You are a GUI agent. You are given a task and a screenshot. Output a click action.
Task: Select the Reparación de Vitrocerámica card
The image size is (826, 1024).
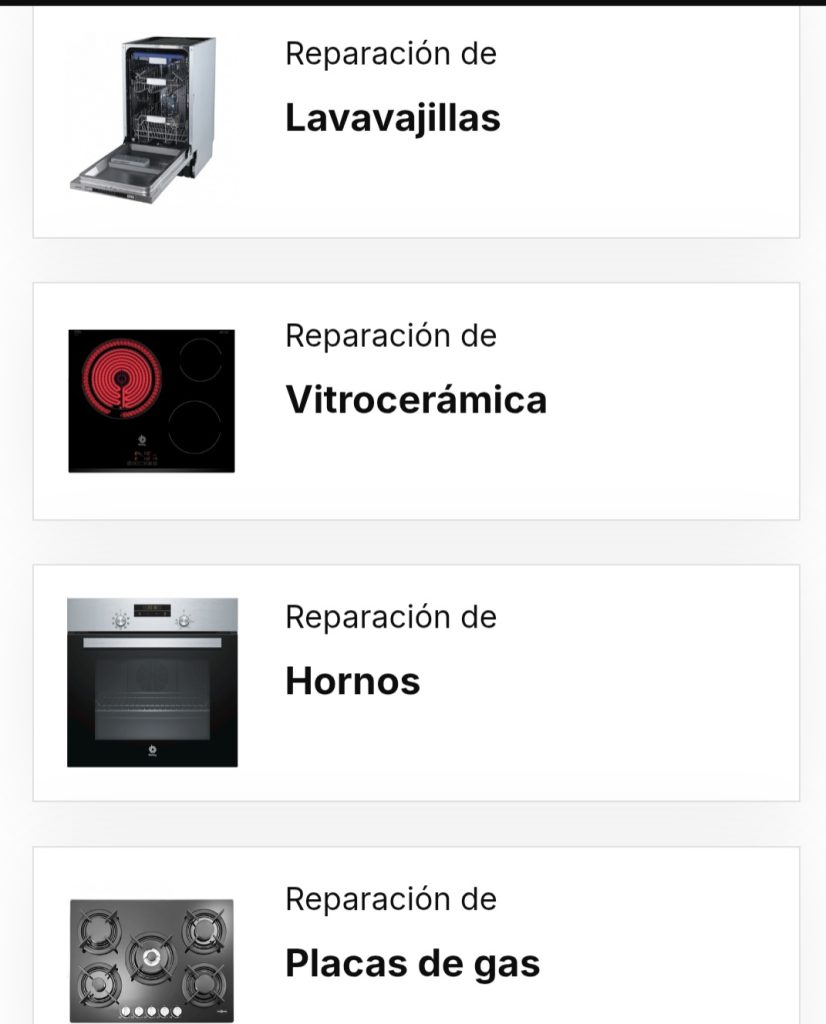tap(416, 400)
